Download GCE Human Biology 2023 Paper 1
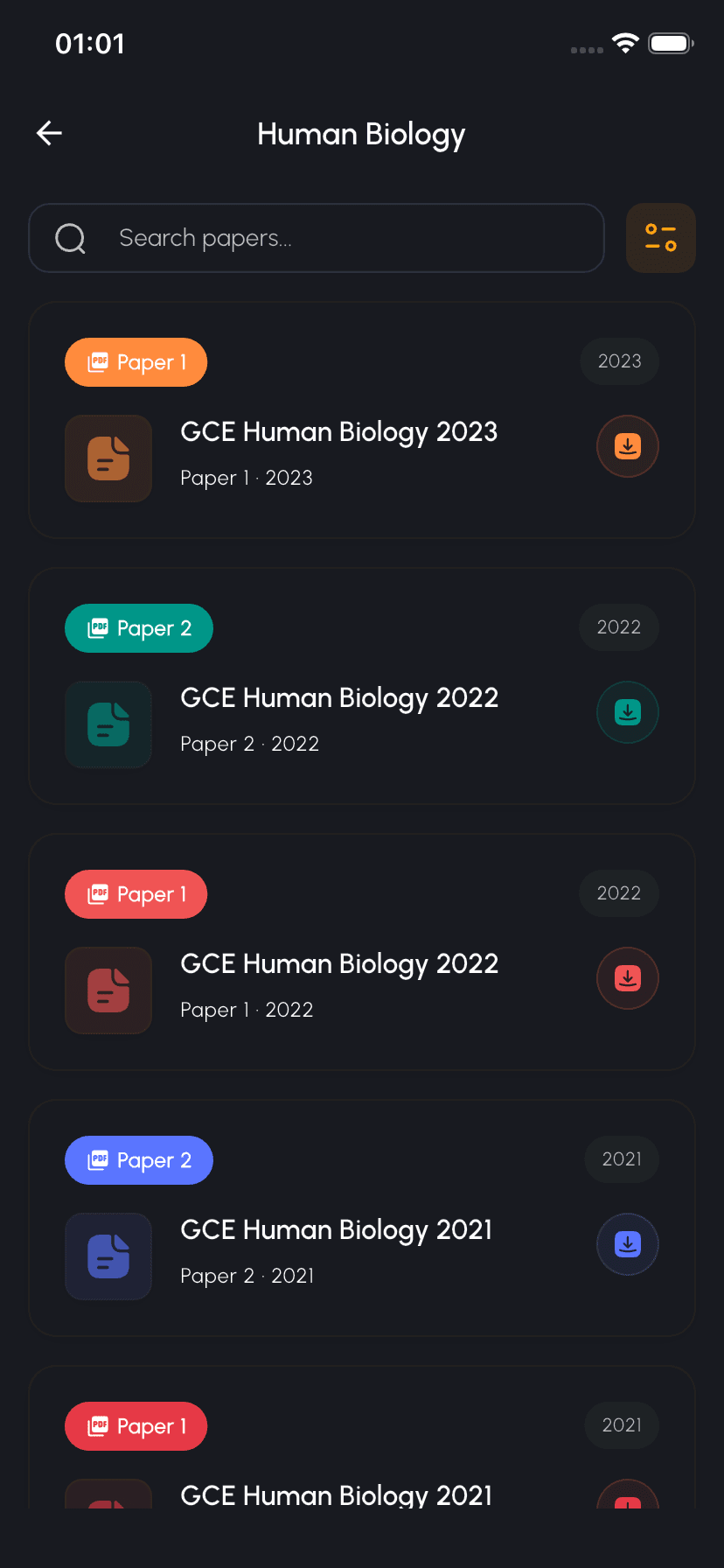This screenshot has height=1568, width=724. pyautogui.click(x=627, y=446)
